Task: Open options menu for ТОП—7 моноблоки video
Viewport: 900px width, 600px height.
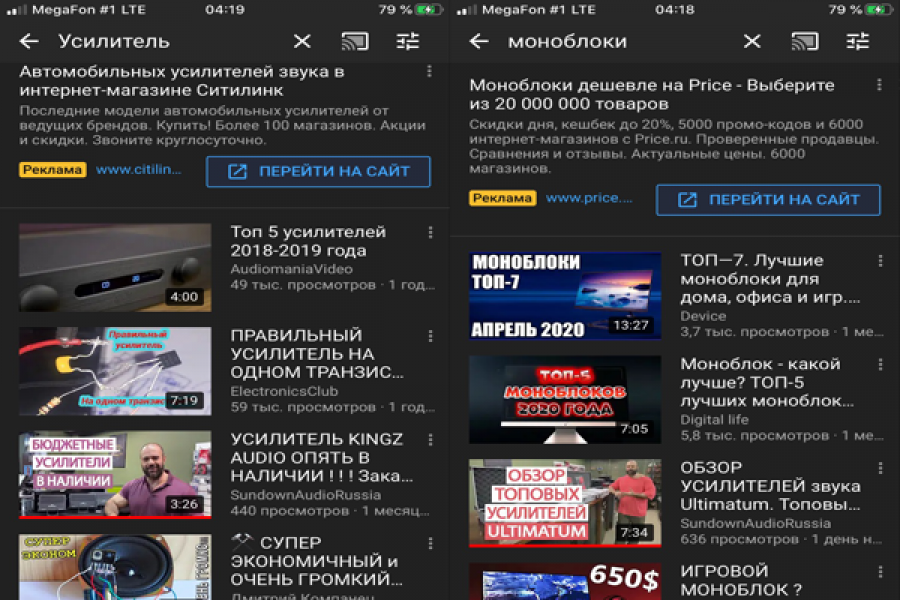Action: coord(880,261)
